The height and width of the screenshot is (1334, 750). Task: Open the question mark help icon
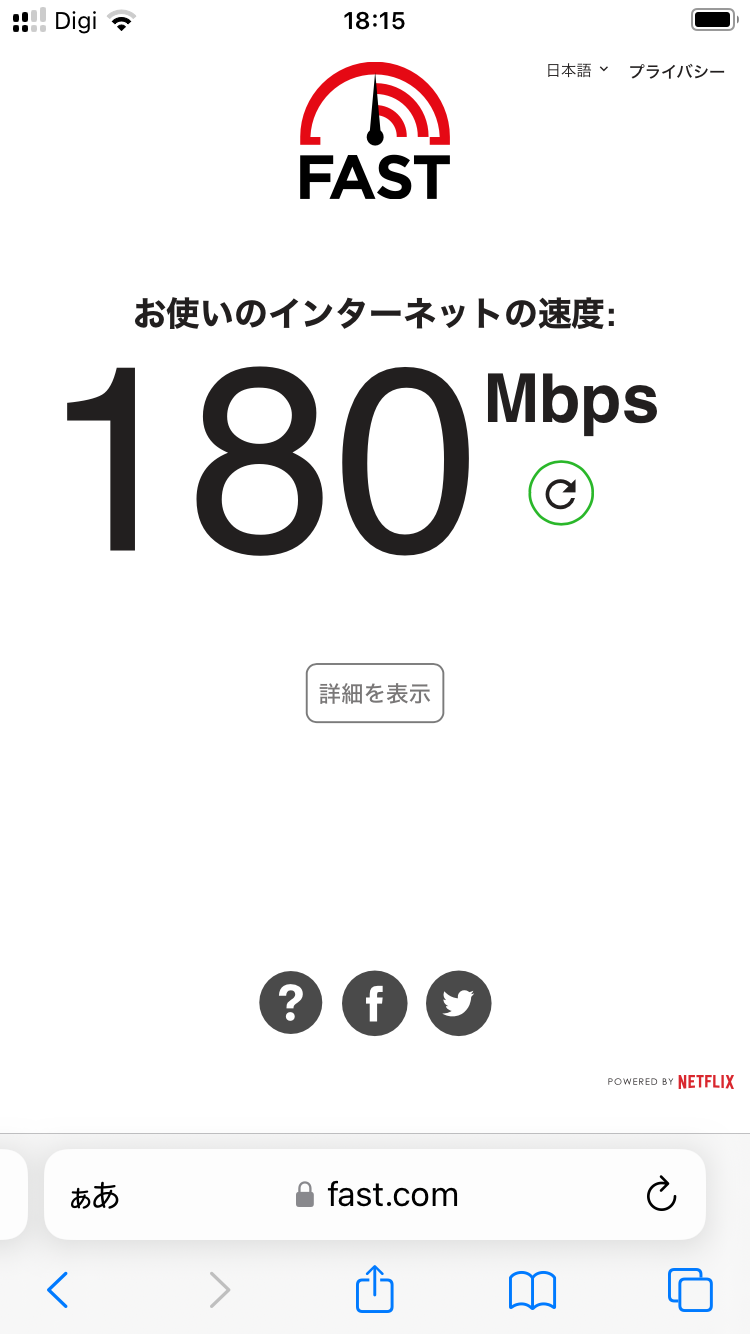(291, 1002)
